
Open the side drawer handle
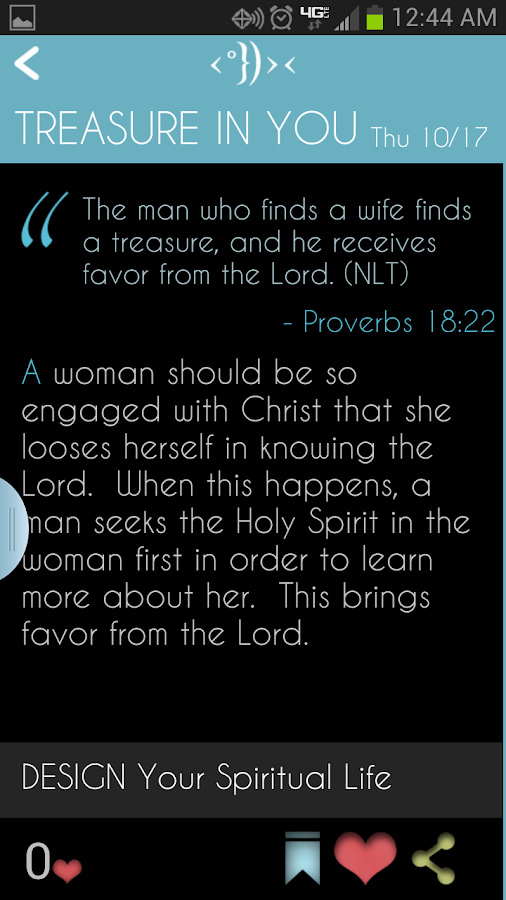(x=13, y=529)
